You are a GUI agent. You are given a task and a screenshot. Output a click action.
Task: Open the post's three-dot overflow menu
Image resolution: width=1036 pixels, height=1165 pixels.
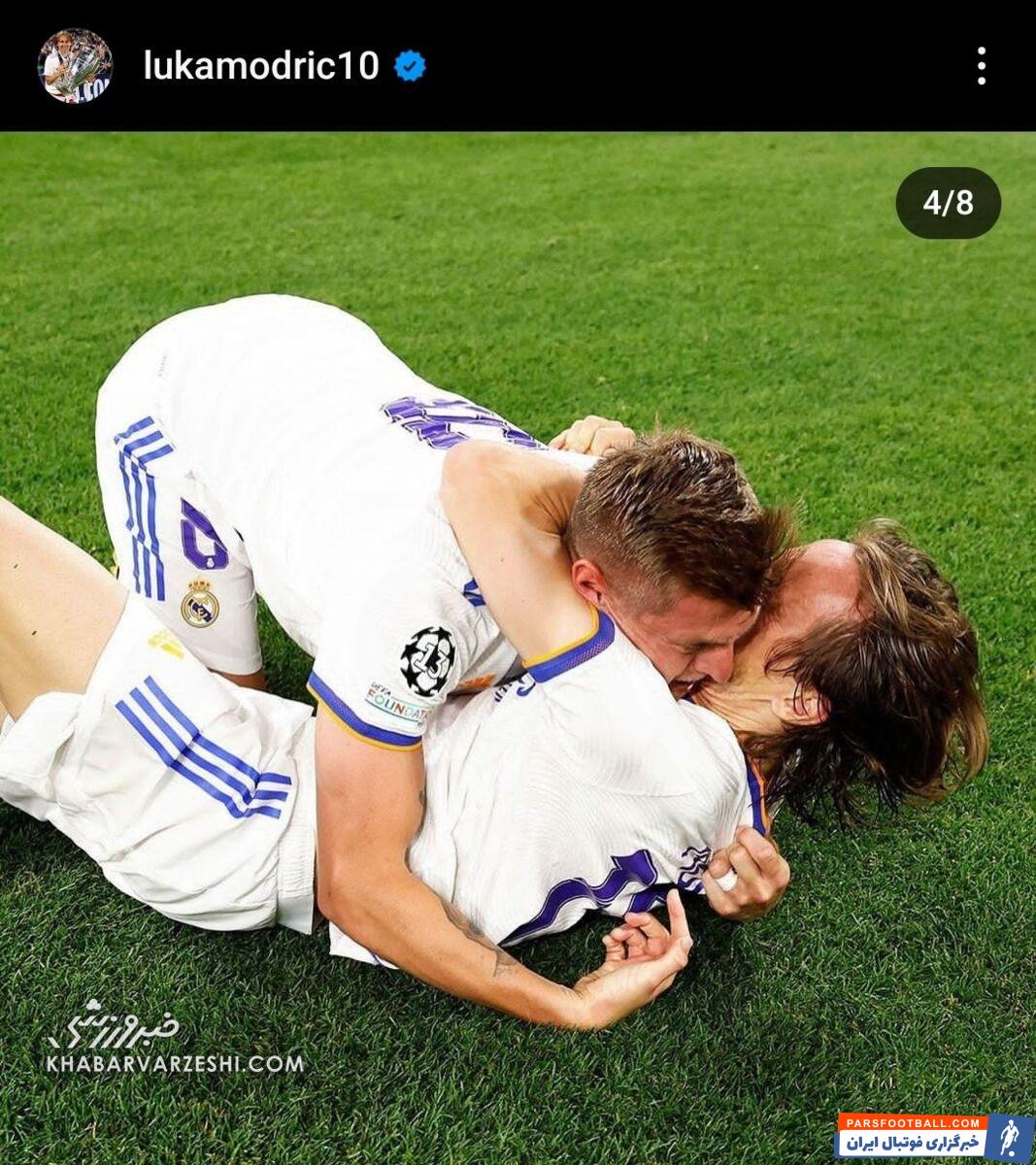(982, 66)
